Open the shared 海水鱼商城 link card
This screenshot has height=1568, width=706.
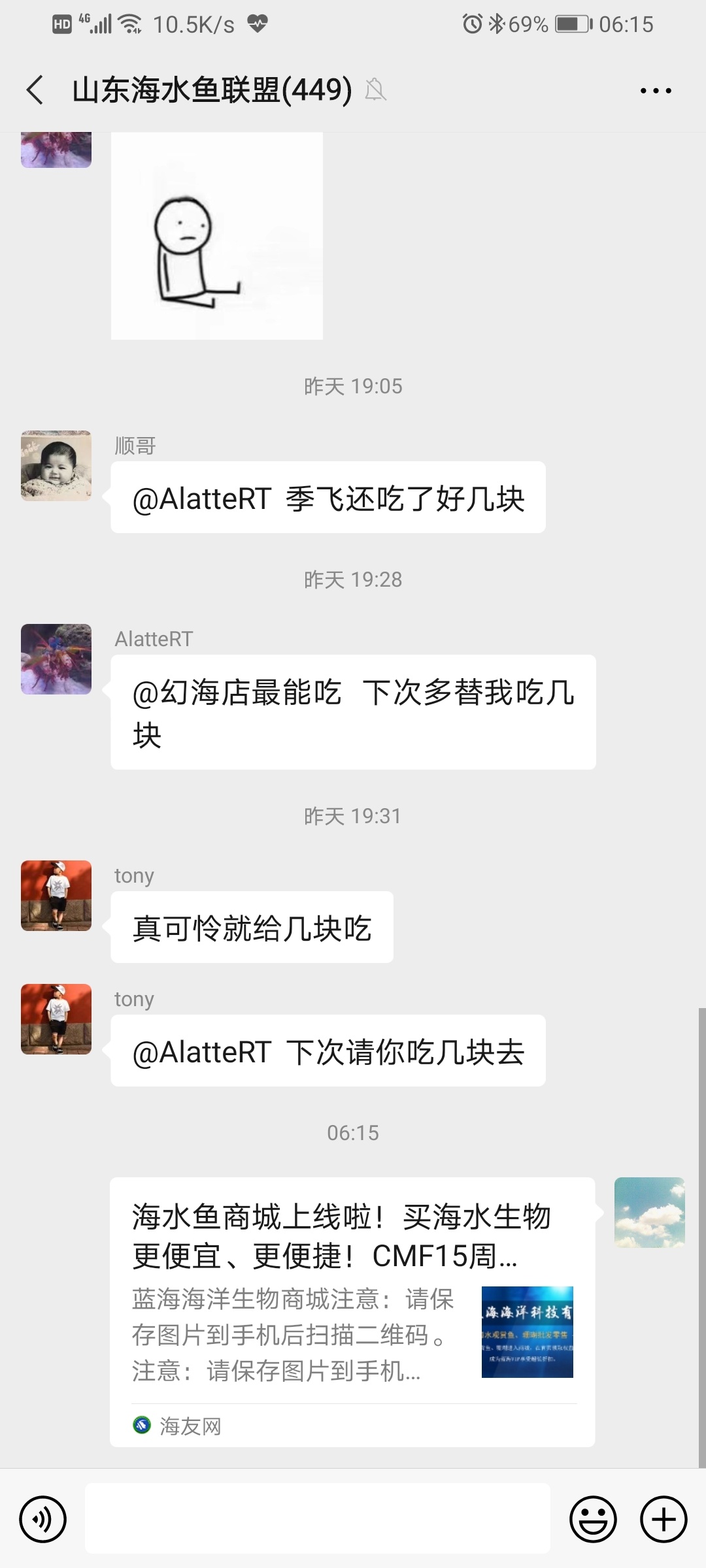(x=352, y=1311)
